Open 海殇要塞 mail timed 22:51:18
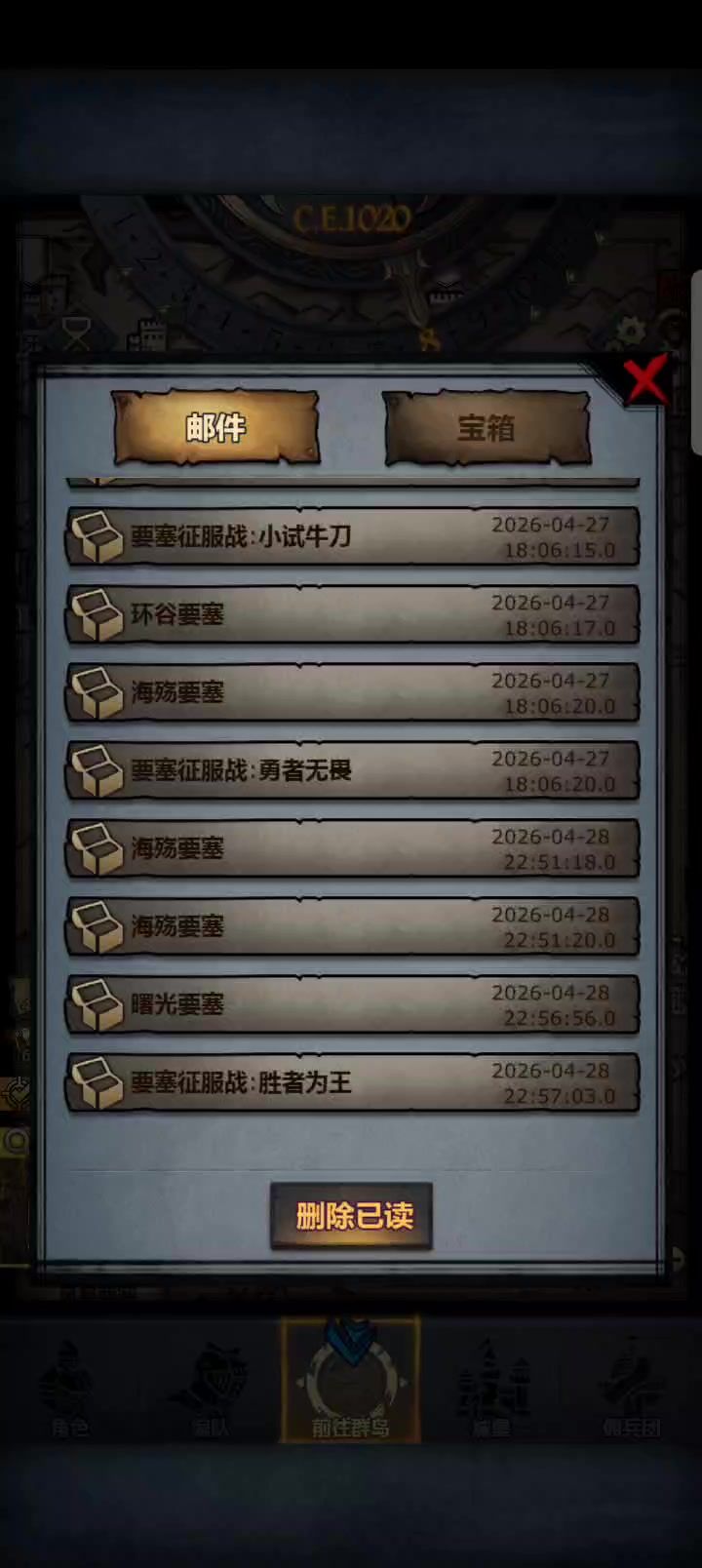Viewport: 702px width, 1568px height. (352, 848)
